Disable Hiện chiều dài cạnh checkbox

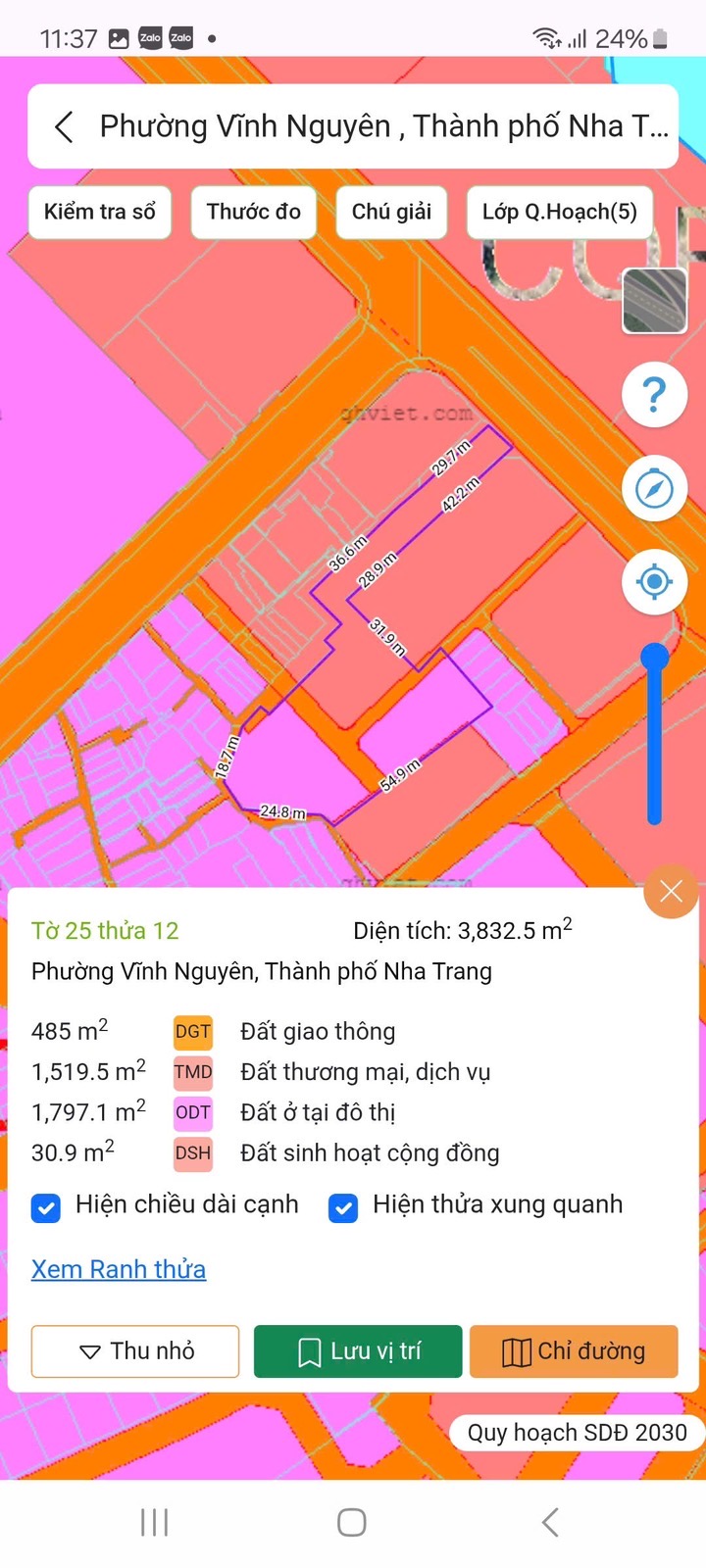tap(46, 1208)
